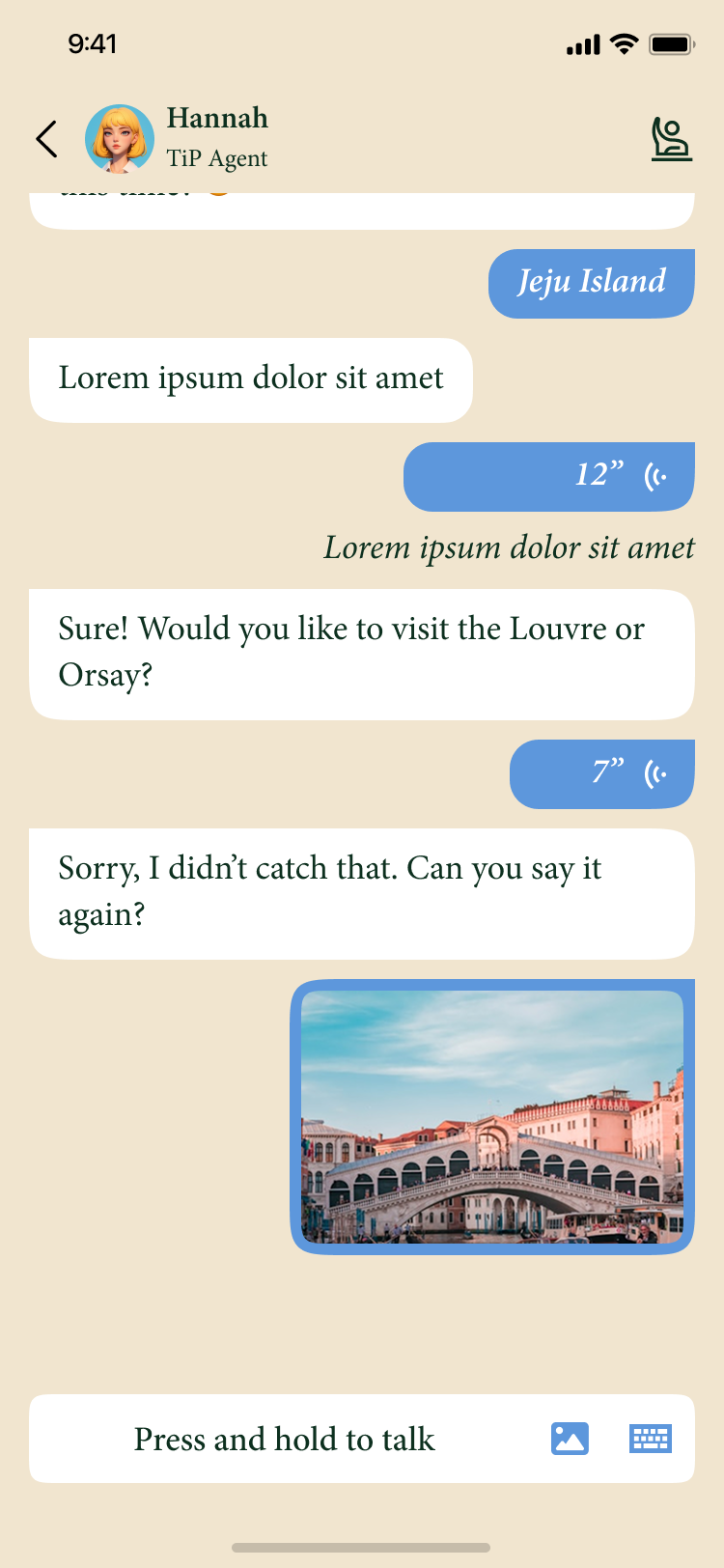
Task: Select the "Sorry, I didn't catch that" message
Action: click(x=361, y=892)
